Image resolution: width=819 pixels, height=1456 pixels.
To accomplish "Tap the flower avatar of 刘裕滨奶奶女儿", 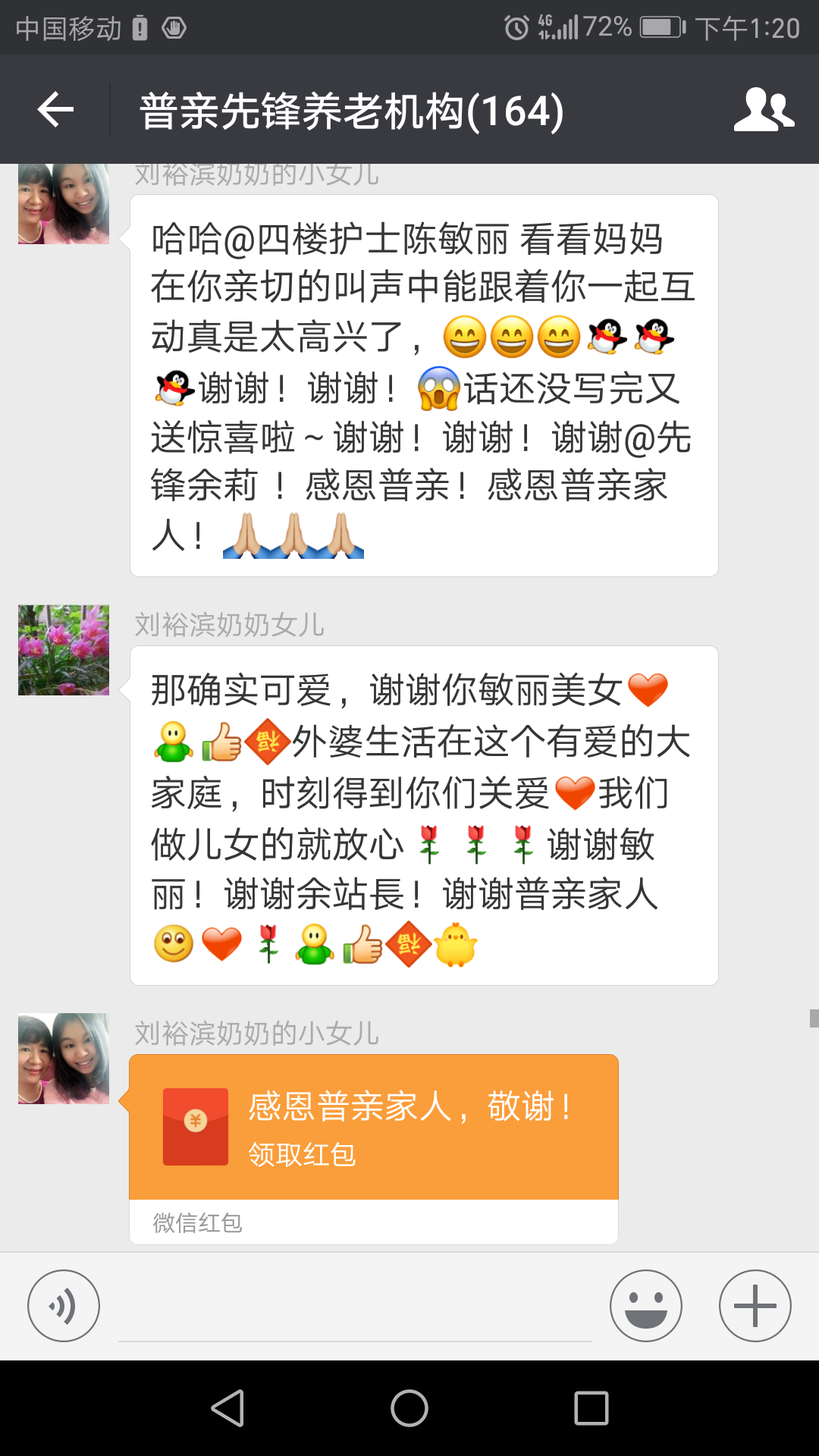I will (x=64, y=650).
